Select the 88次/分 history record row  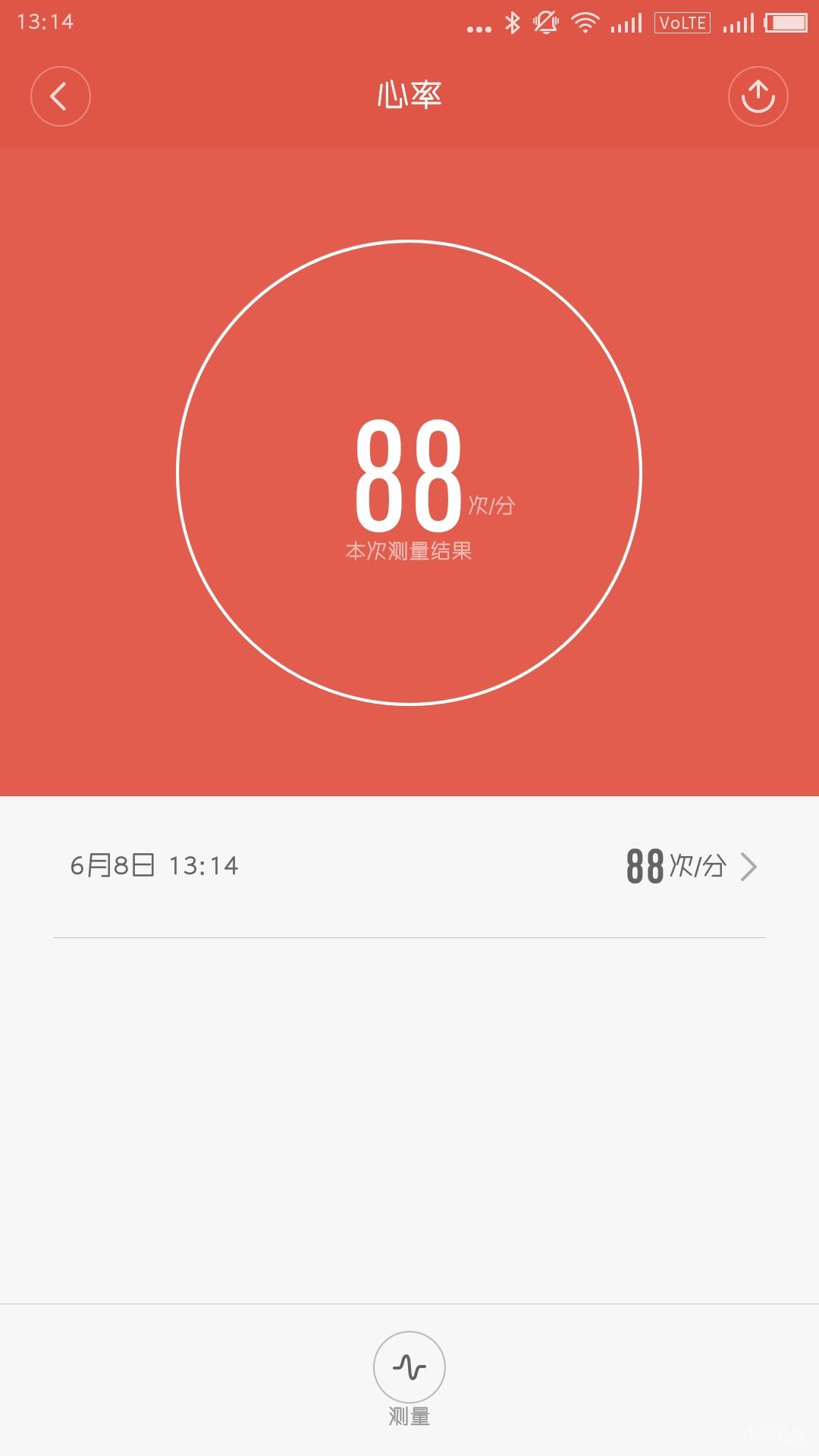[x=675, y=864]
